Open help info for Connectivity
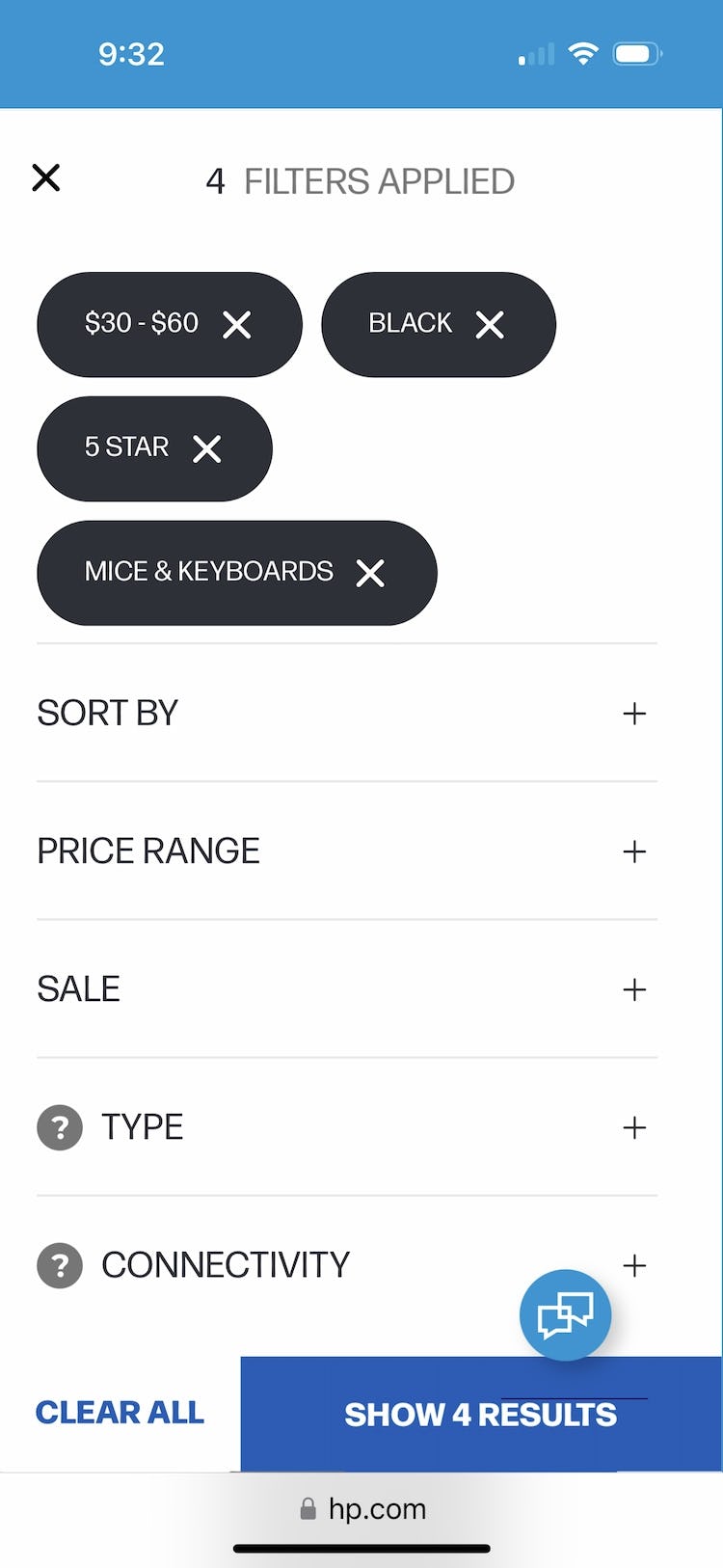 click(x=60, y=1265)
